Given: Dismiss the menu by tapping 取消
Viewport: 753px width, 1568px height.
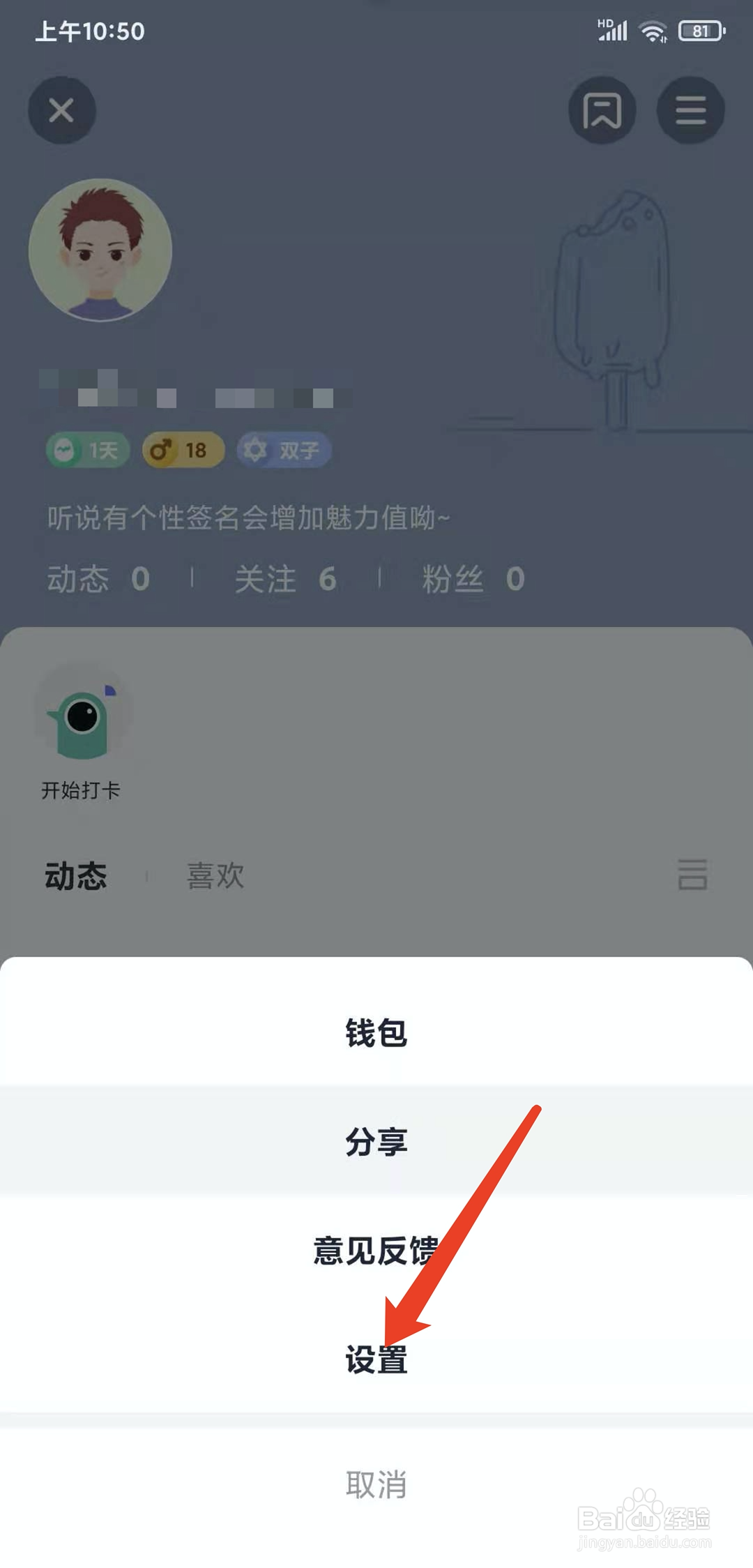Looking at the screenshot, I should point(376,1484).
